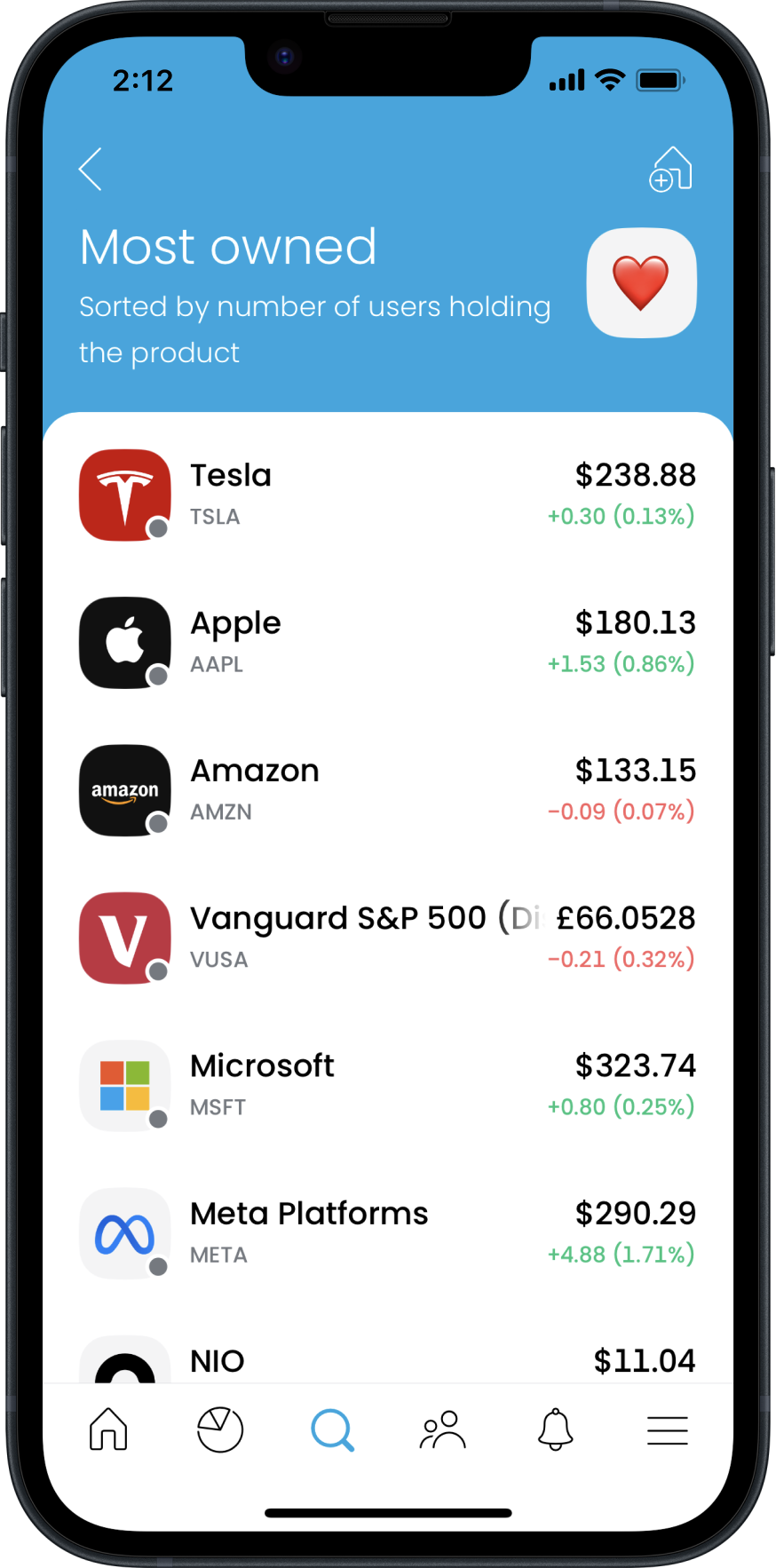The height and width of the screenshot is (1568, 776).
Task: Open the NIO stock row
Action: [x=388, y=1358]
